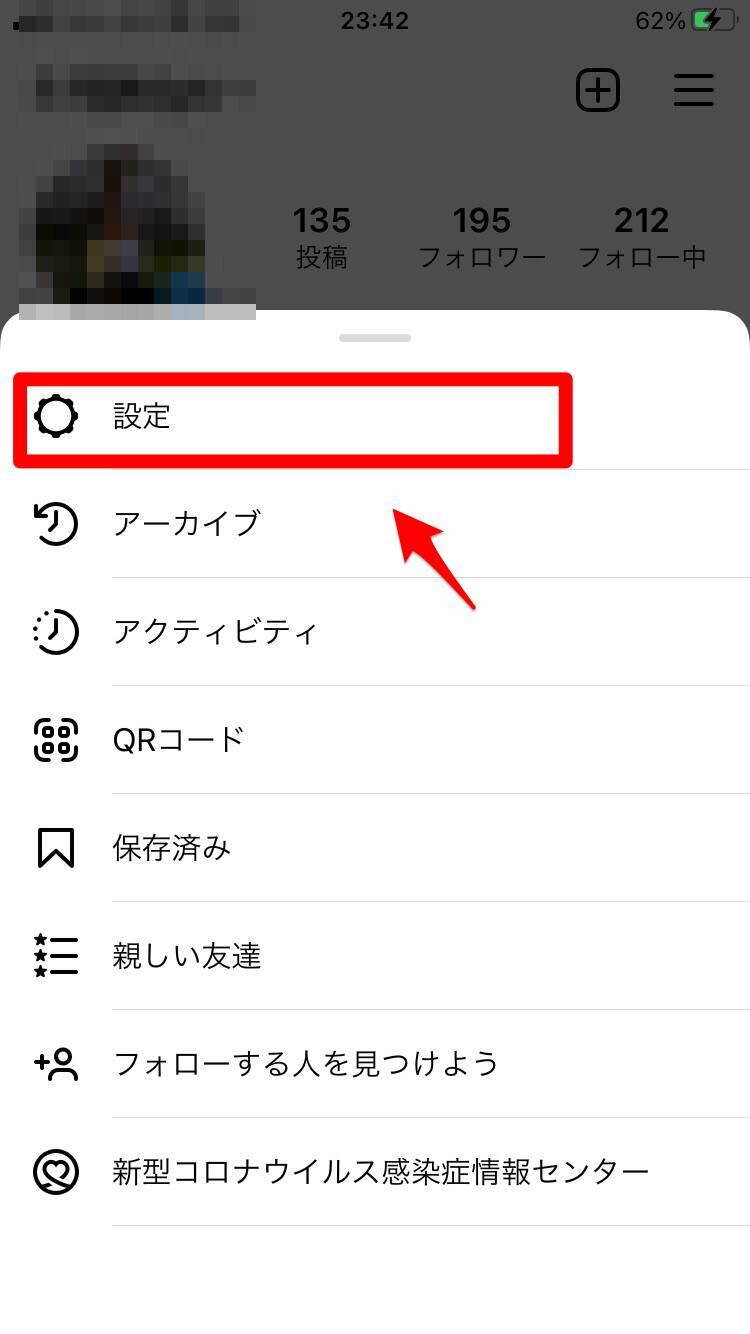Open 保存済み saved posts
Screen dimensions: 750x1334
(171, 848)
